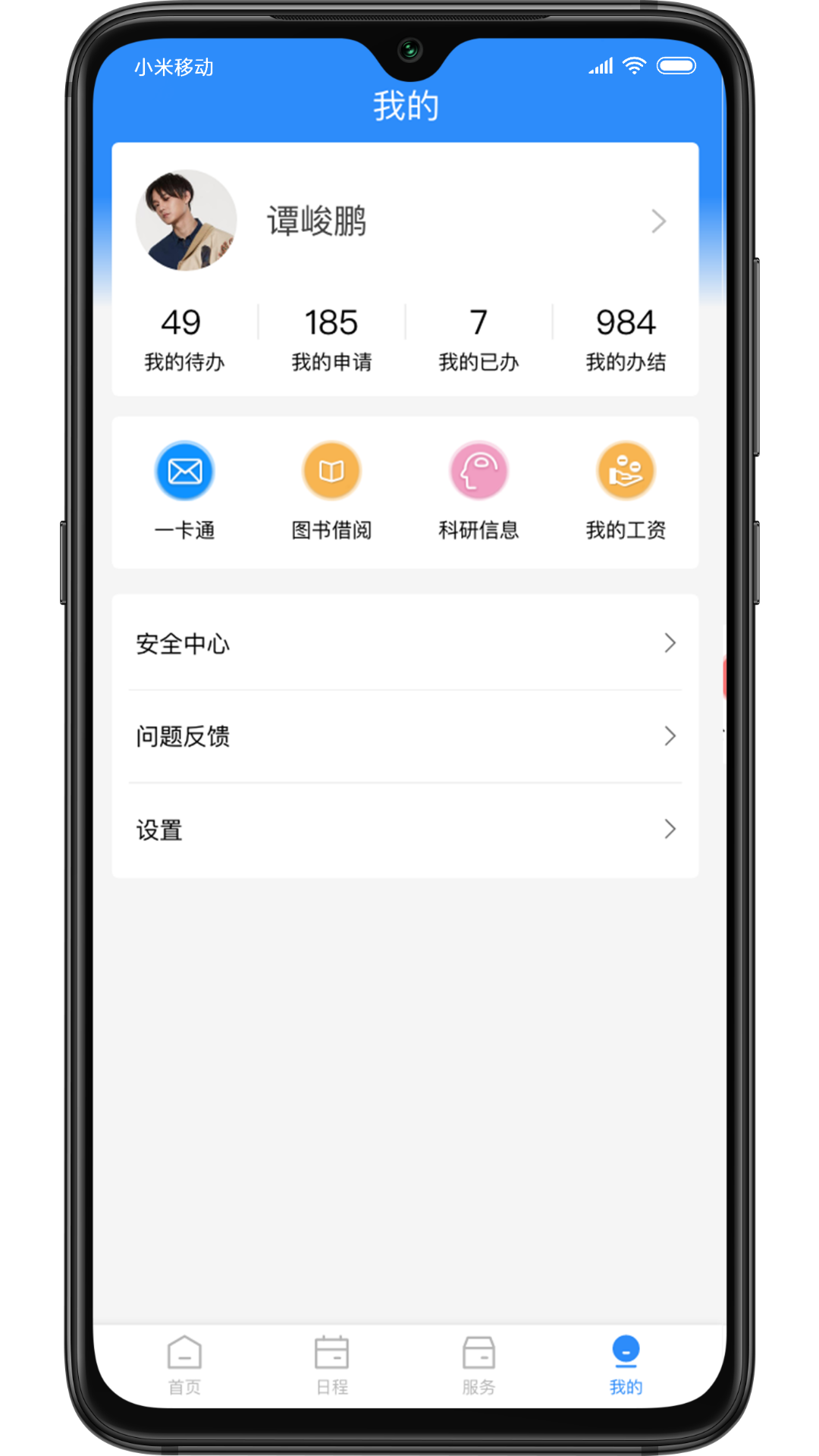Image resolution: width=819 pixels, height=1456 pixels.
Task: Switch to the 首页 tab
Action: (x=184, y=1366)
